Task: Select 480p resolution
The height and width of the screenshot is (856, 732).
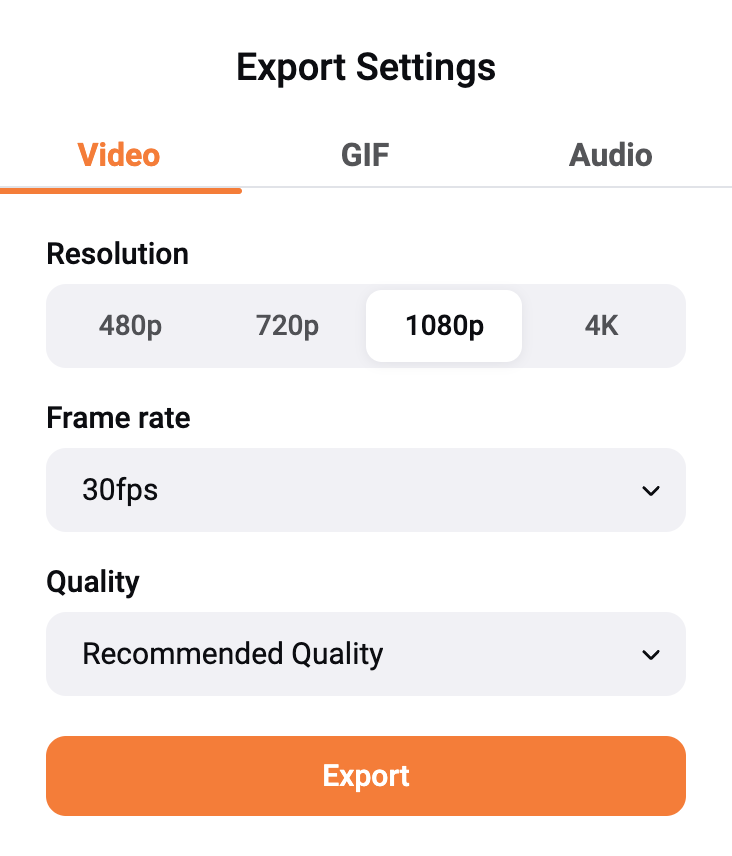Action: [x=130, y=326]
